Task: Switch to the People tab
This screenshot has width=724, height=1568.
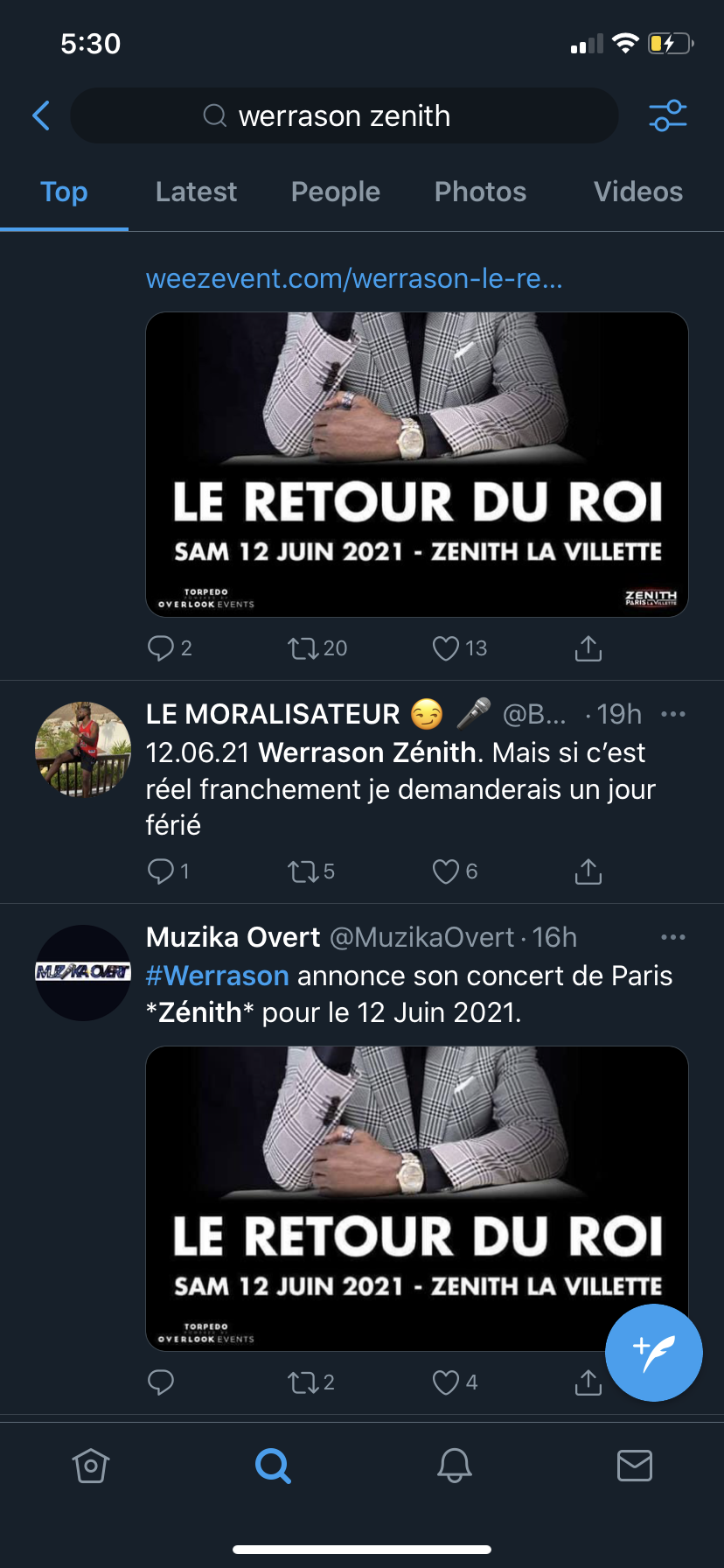Action: point(335,192)
